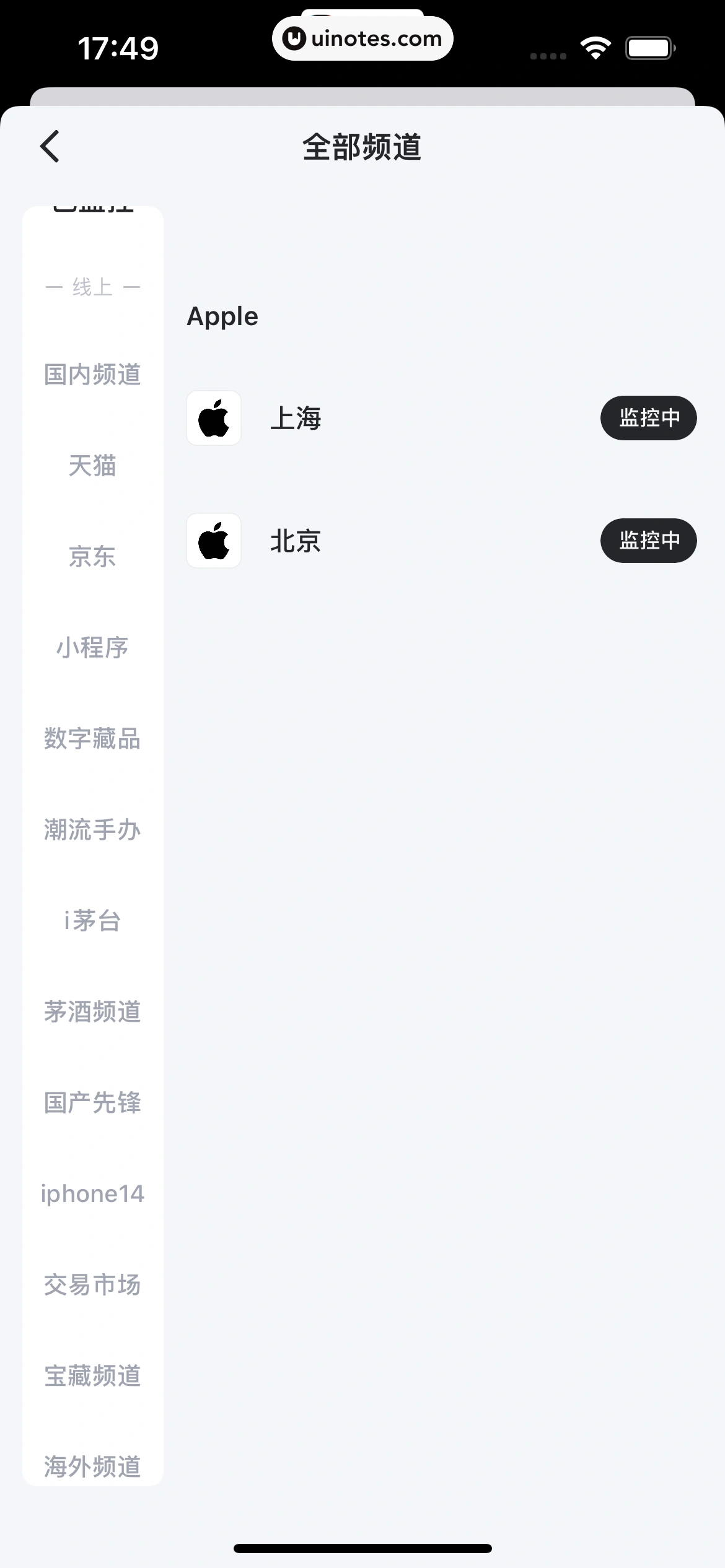
Task: Switch to 交易市场 category
Action: tap(92, 1285)
